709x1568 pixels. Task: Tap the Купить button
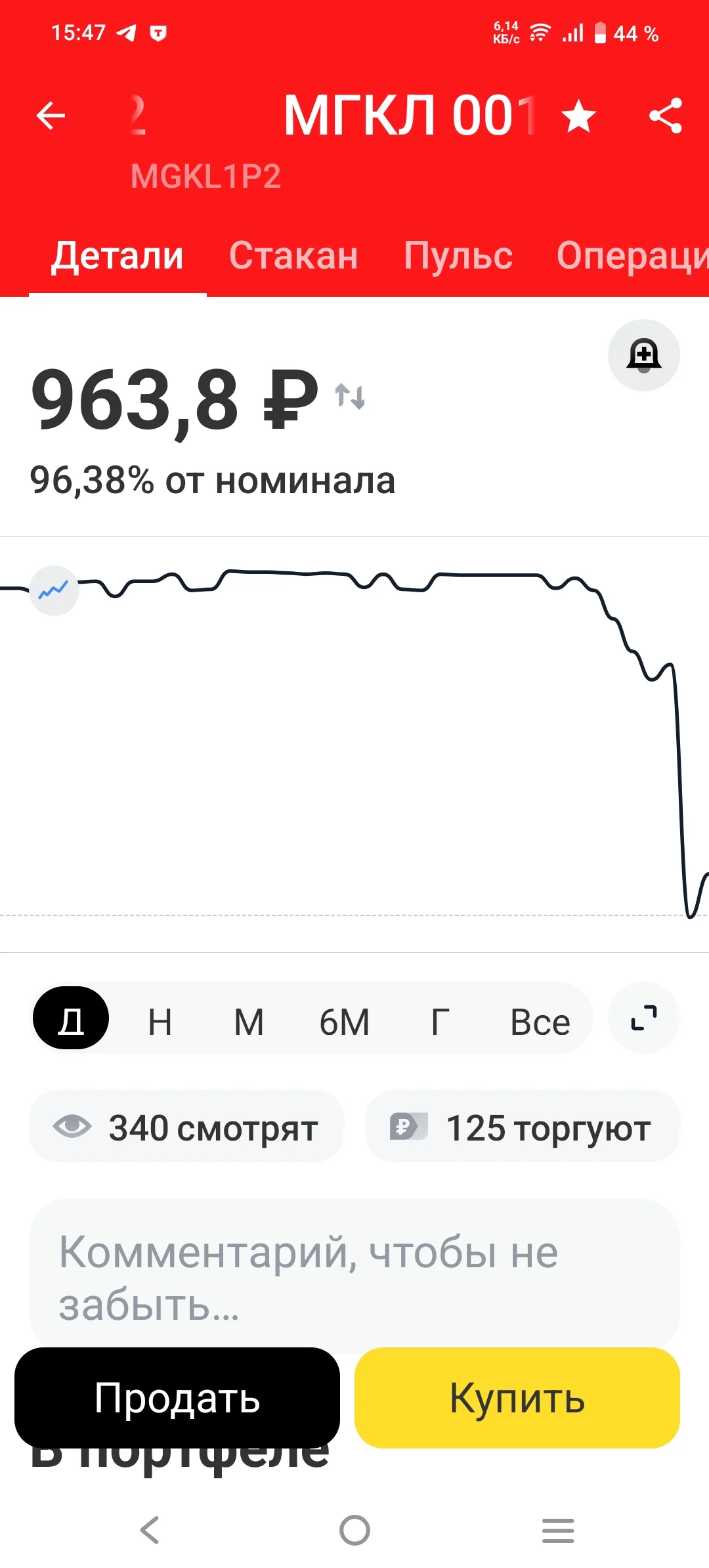tap(517, 1397)
